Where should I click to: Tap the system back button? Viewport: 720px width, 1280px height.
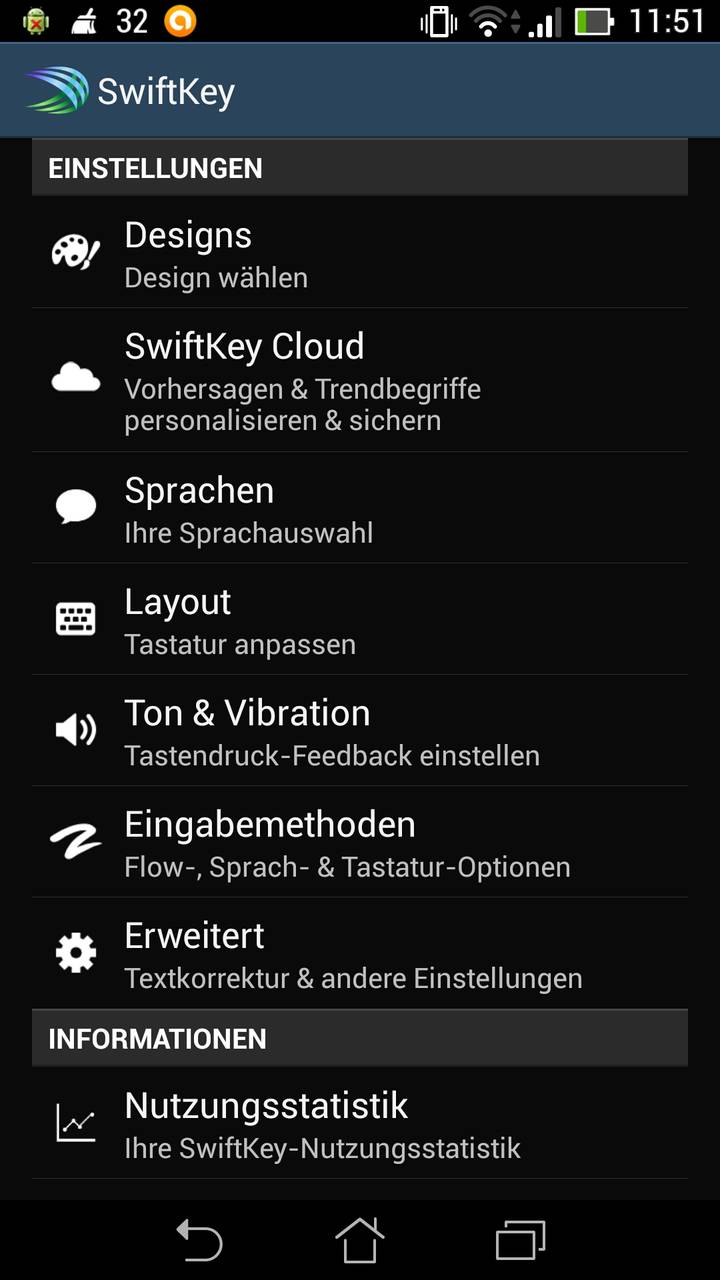[200, 1241]
